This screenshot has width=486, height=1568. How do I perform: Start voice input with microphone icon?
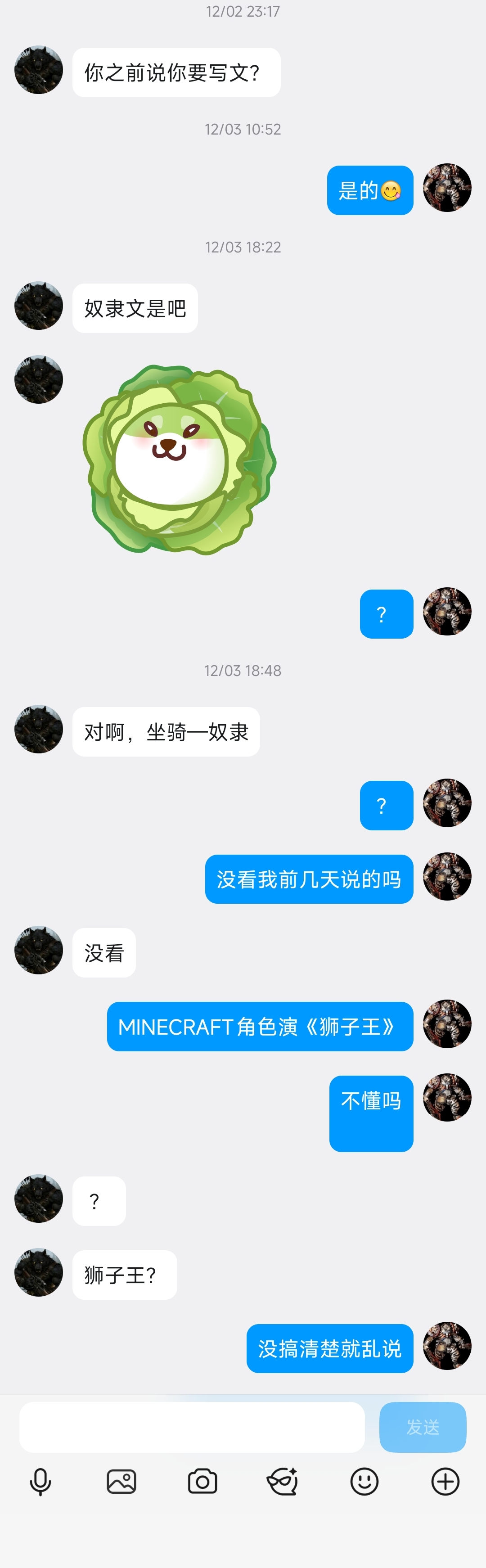pos(40,1482)
